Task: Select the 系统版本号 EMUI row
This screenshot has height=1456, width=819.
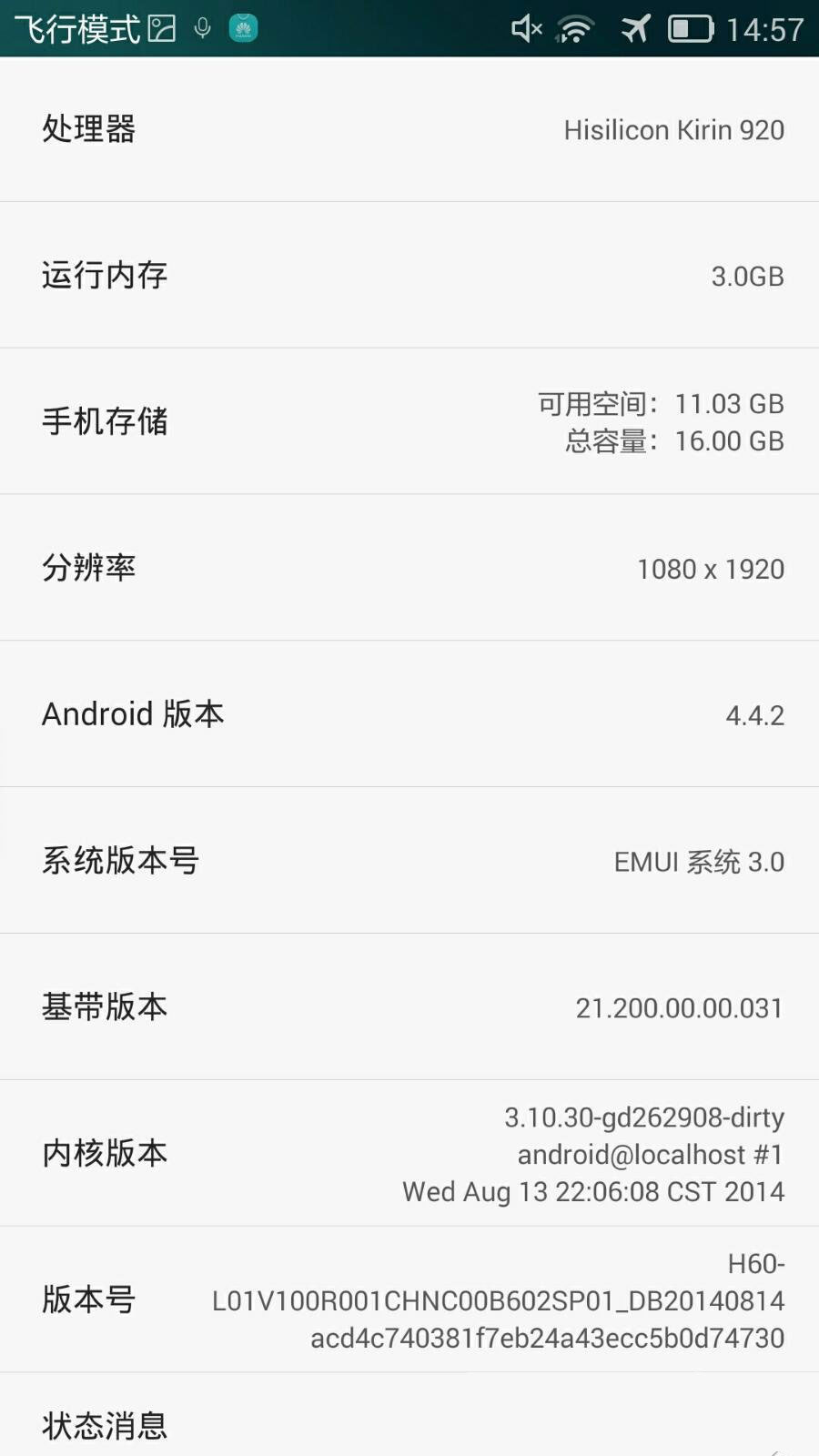Action: 409,861
